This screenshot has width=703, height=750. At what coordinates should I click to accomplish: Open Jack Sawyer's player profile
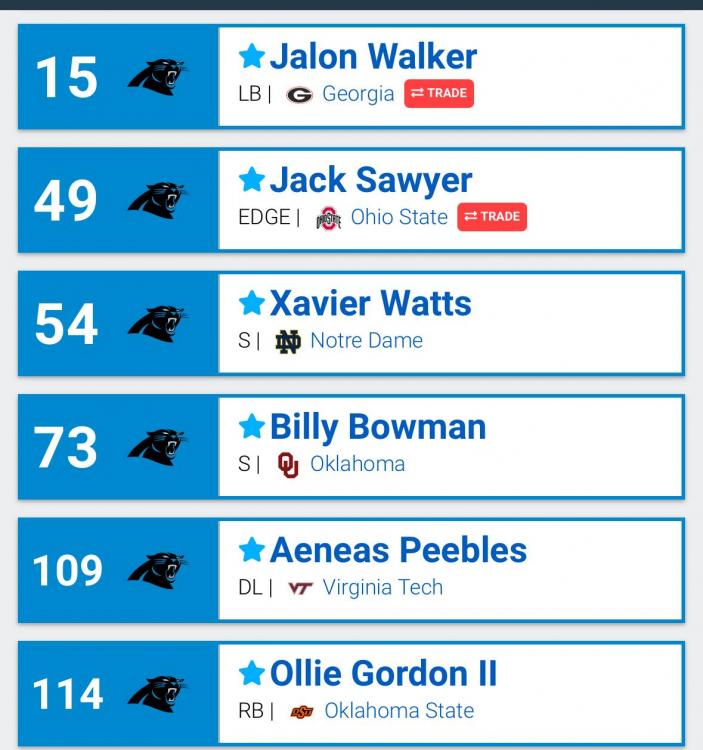pos(370,180)
